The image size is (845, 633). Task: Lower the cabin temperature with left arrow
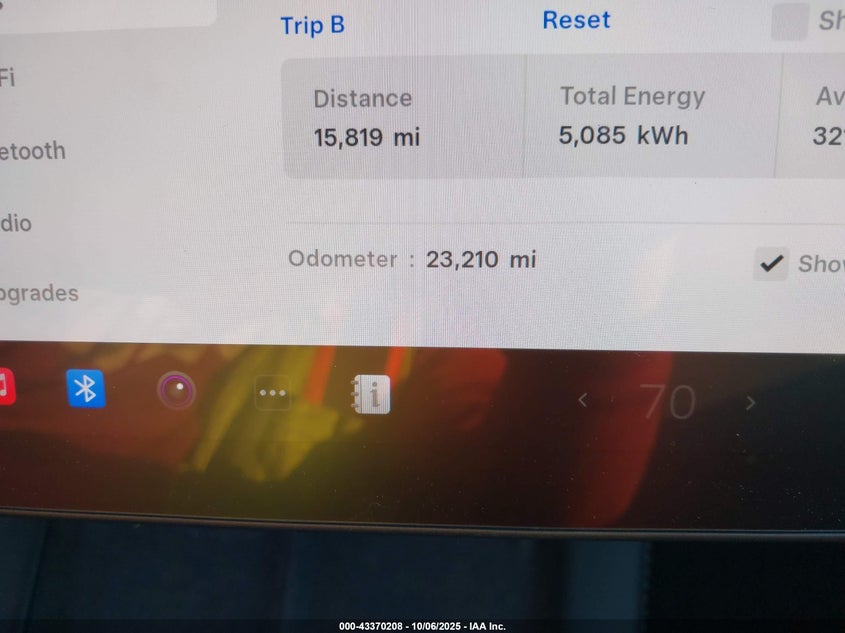coord(583,402)
